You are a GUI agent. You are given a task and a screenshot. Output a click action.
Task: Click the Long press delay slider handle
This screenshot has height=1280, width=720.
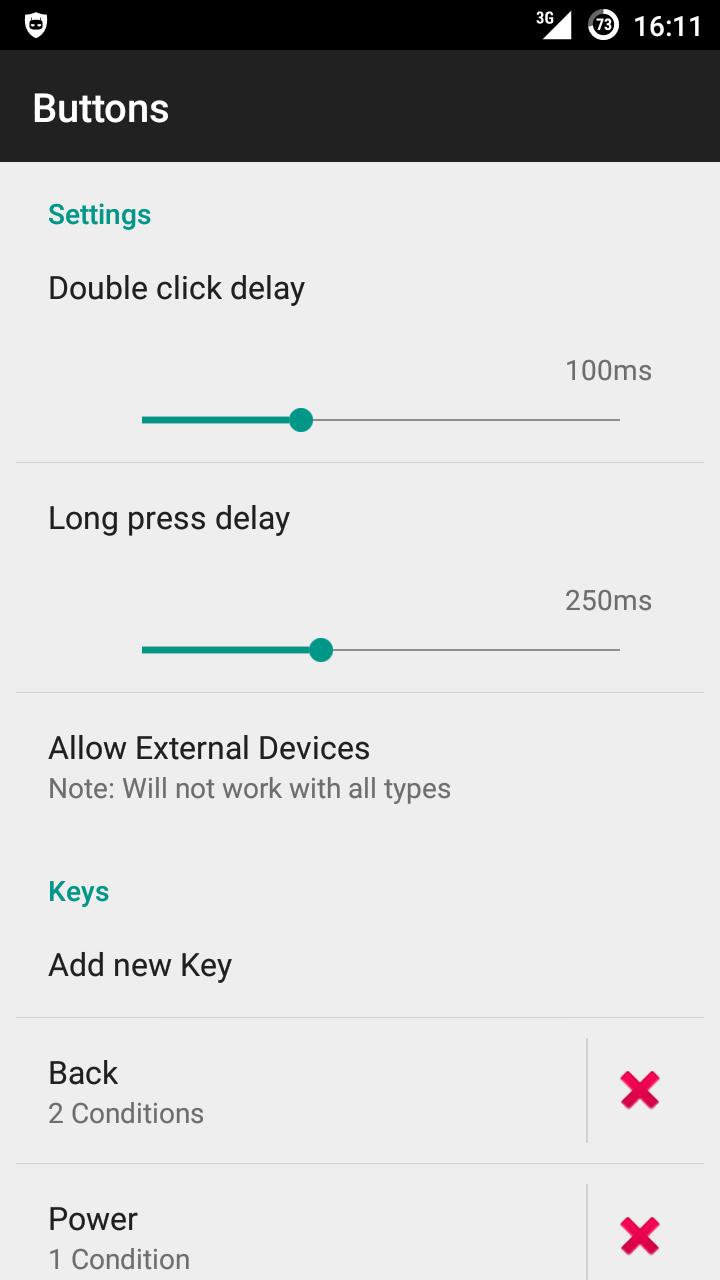pyautogui.click(x=321, y=650)
